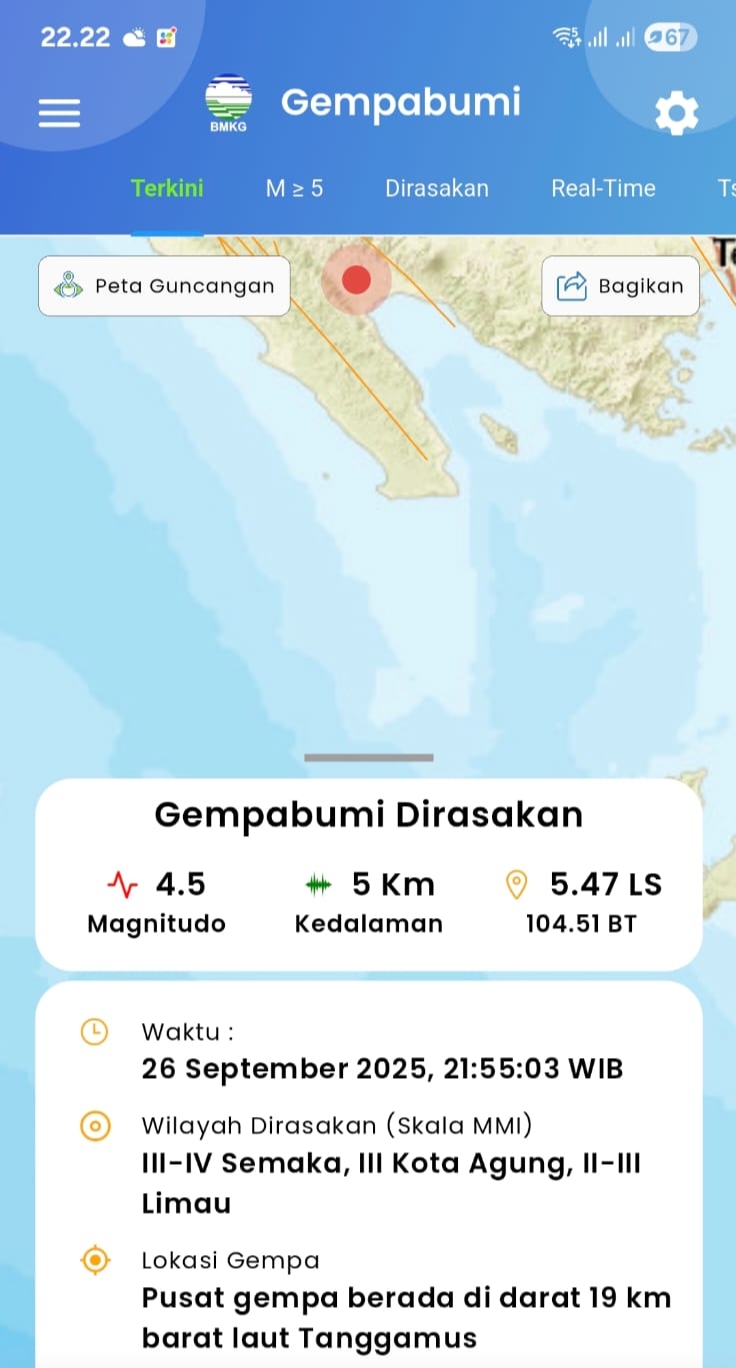The height and width of the screenshot is (1368, 736).
Task: Switch to the Dirasakan tab
Action: point(437,188)
